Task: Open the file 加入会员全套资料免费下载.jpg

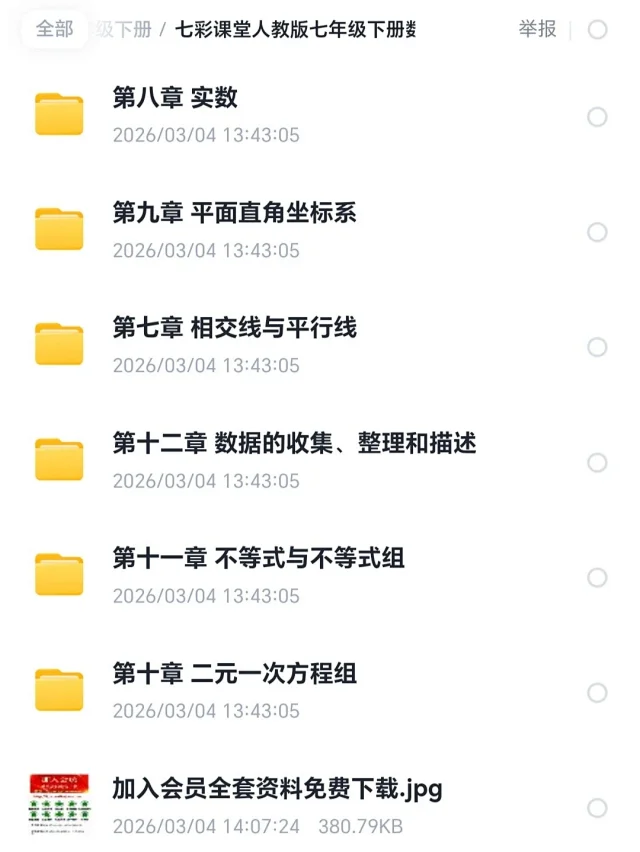Action: [x=277, y=789]
